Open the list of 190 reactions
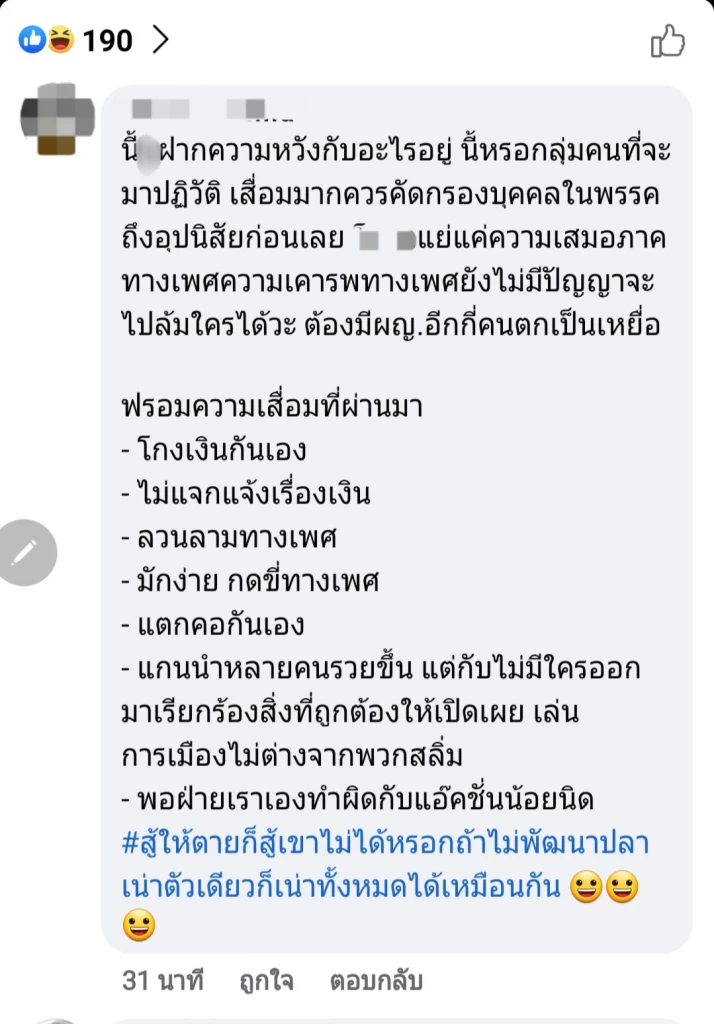This screenshot has height=1024, width=714. 93,40
